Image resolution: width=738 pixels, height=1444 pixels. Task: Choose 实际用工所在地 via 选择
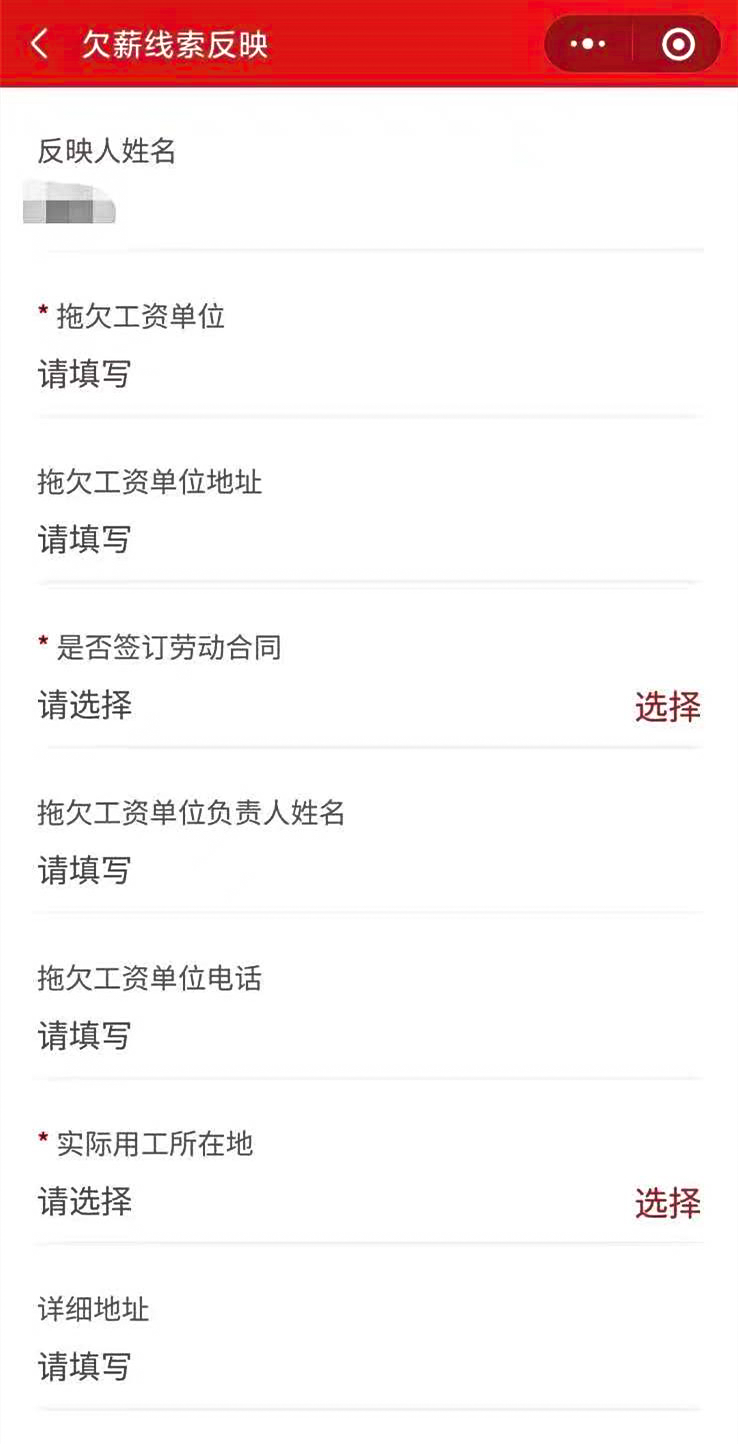tap(667, 1202)
